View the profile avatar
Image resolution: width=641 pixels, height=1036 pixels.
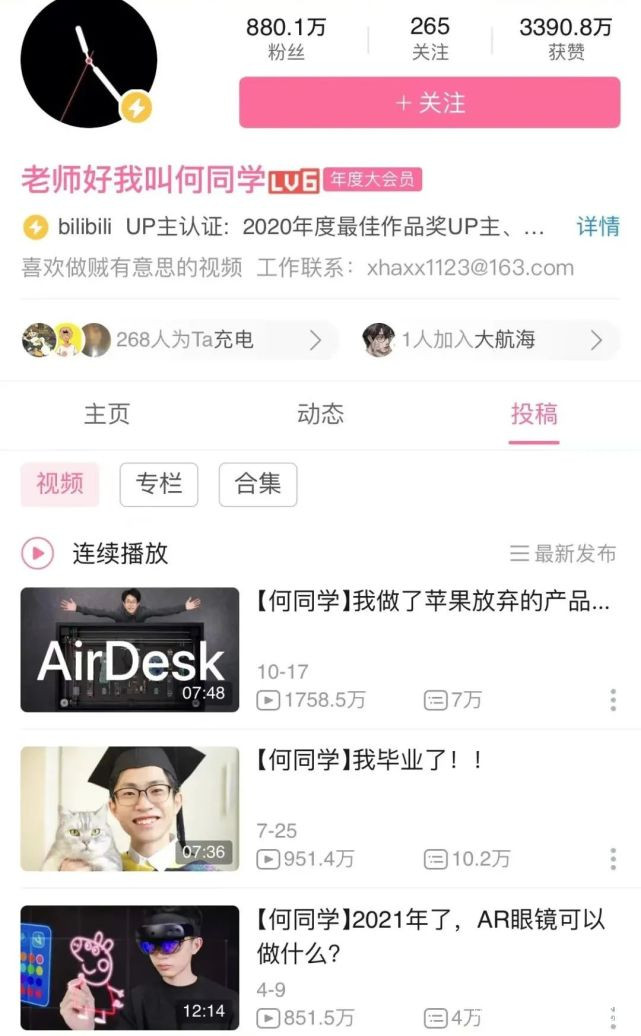(88, 62)
